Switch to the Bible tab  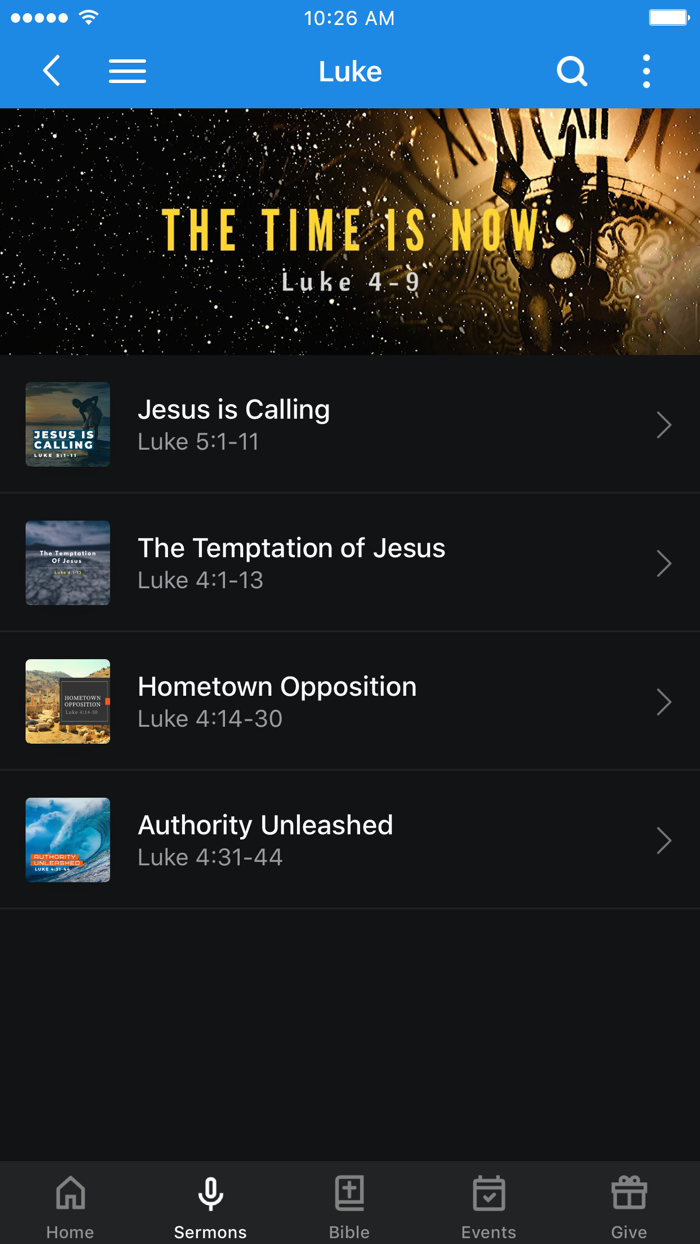coord(349,1205)
